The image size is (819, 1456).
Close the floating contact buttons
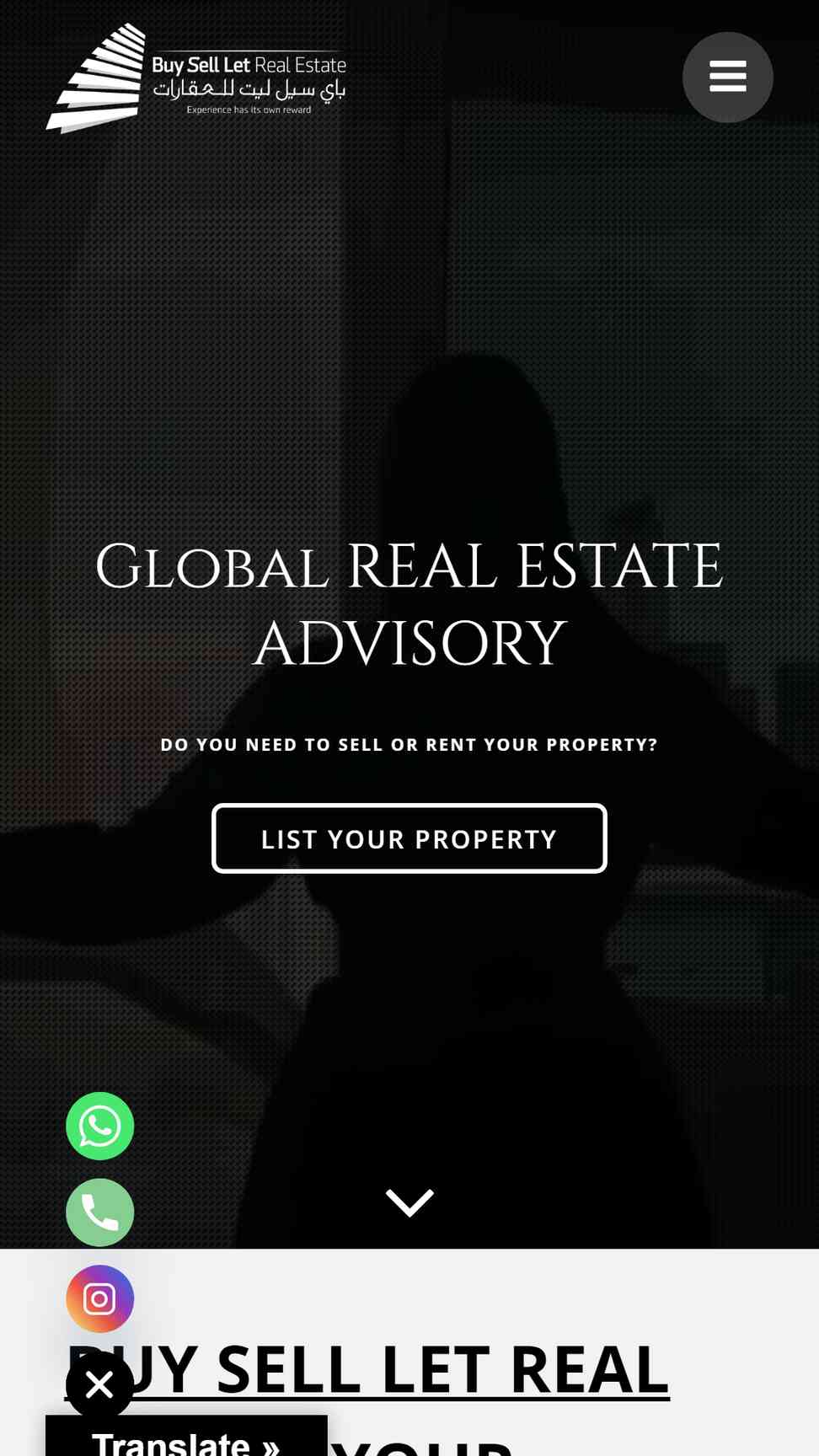pos(99,1384)
